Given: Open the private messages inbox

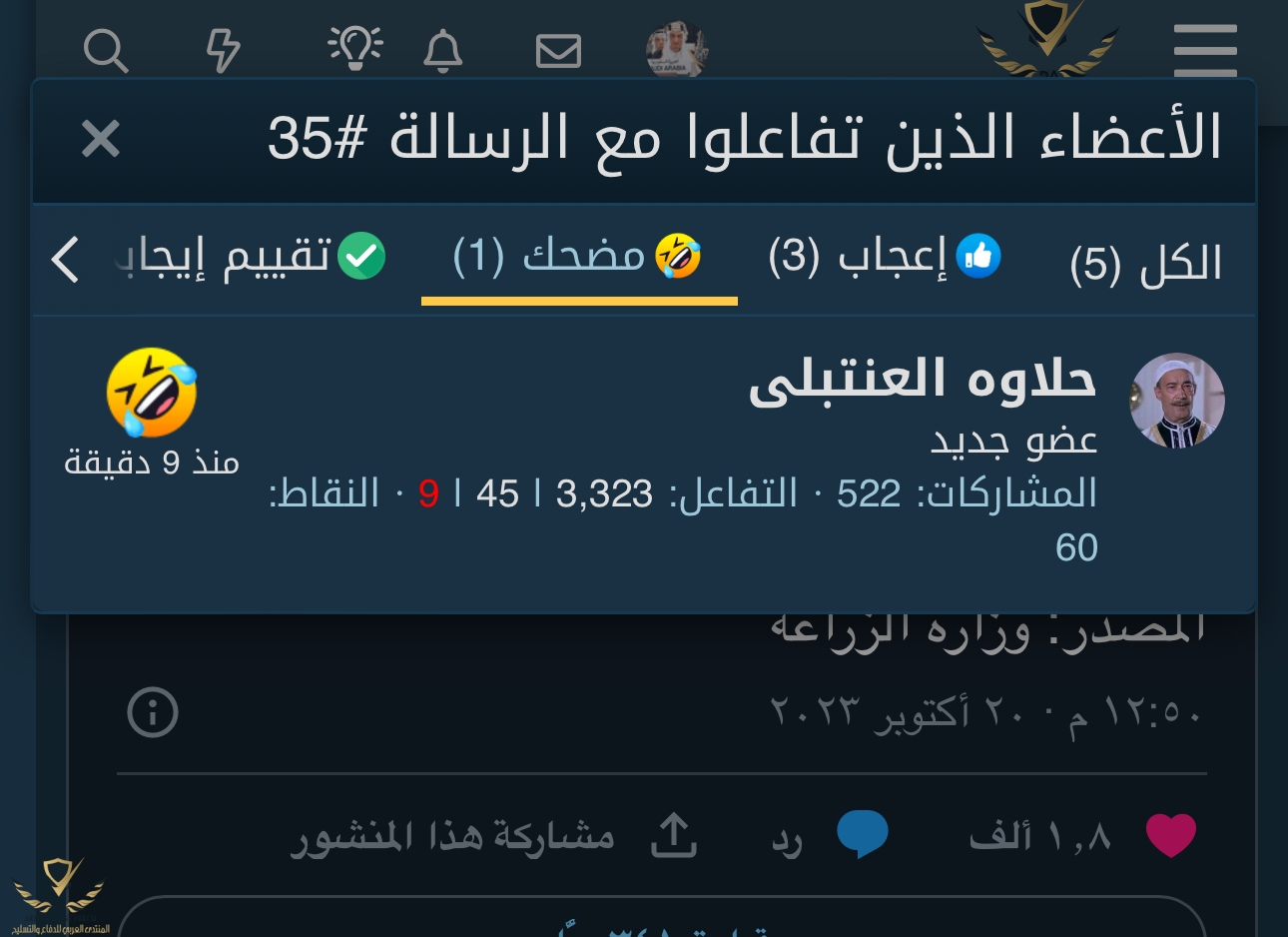Looking at the screenshot, I should coord(558,50).
